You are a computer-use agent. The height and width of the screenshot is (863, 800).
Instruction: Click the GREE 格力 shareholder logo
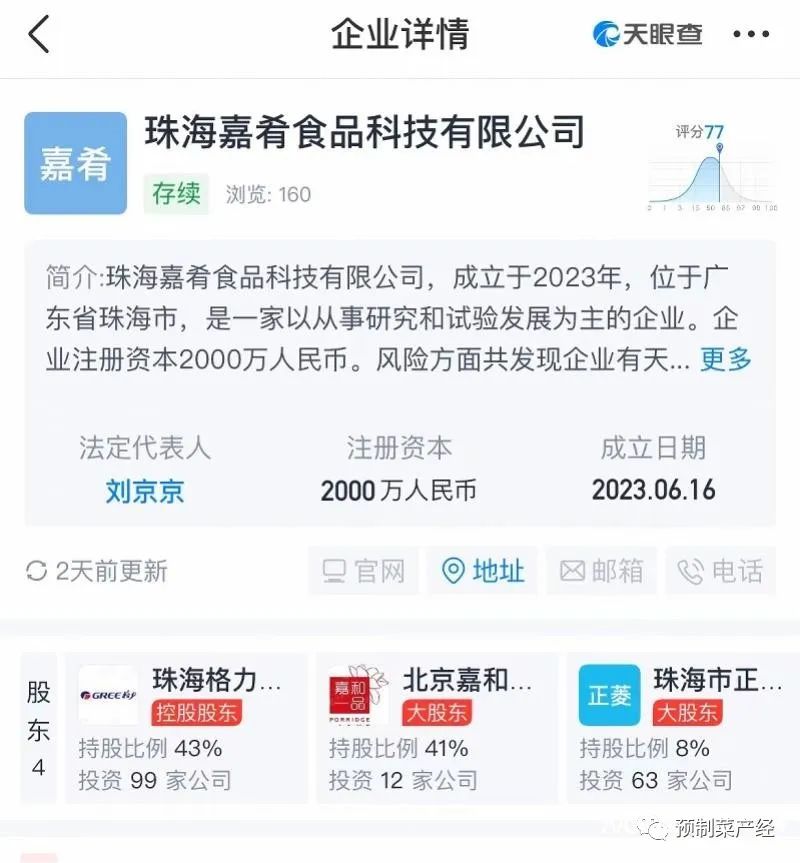tap(106, 694)
